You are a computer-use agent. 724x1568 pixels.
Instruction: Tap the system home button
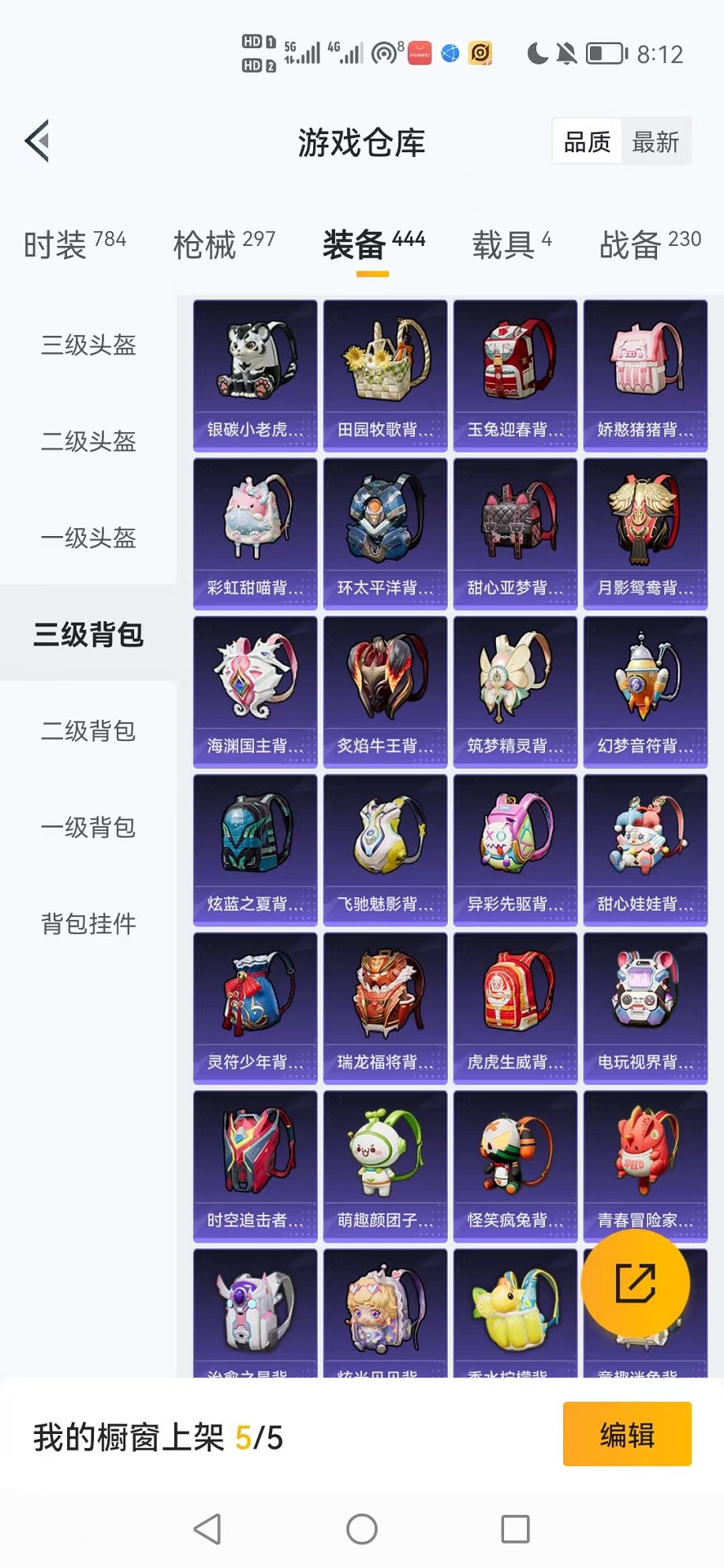click(x=362, y=1529)
